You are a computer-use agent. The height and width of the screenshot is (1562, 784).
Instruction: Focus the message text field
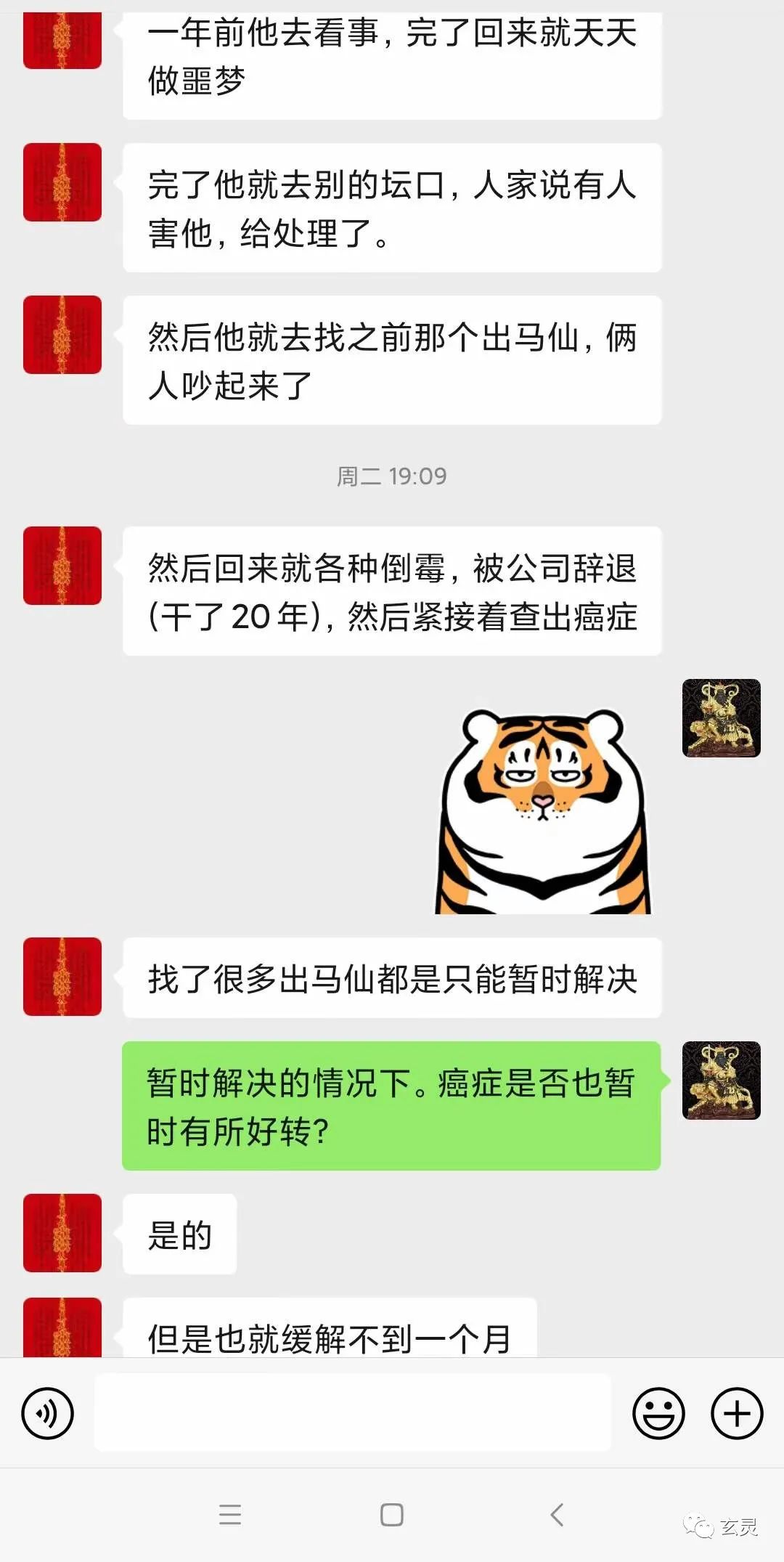click(352, 1413)
